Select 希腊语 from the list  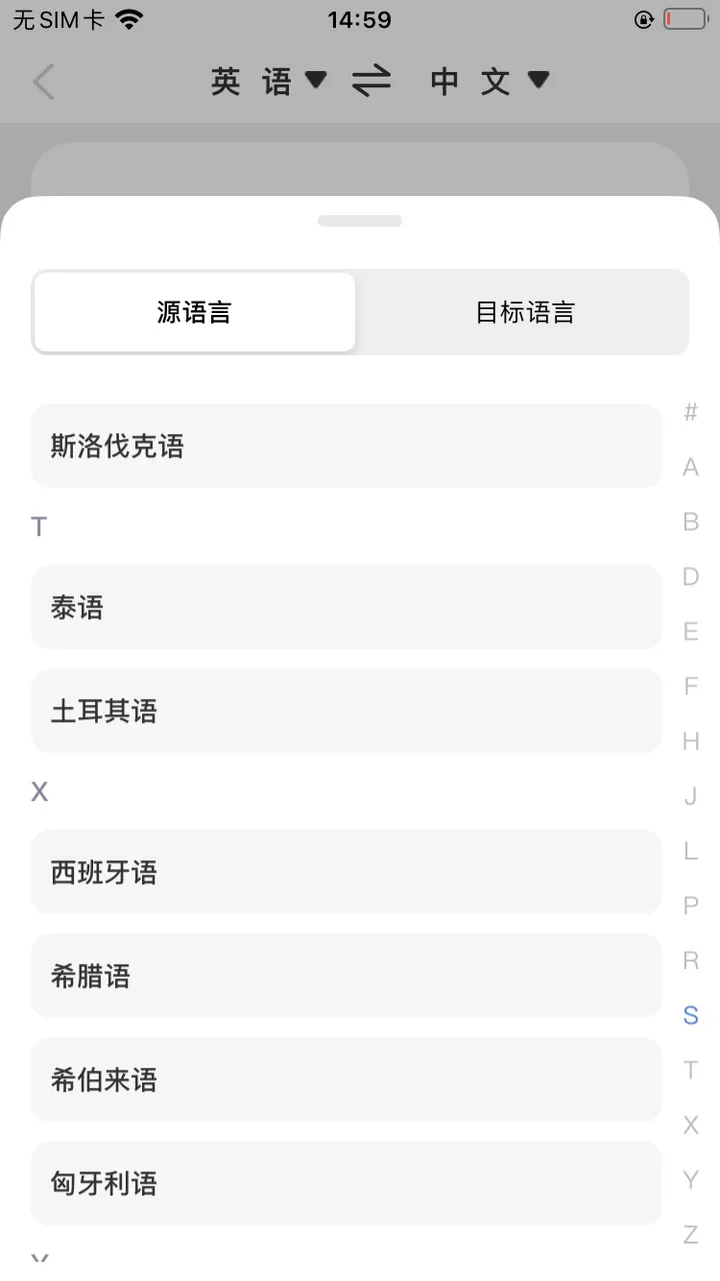346,976
